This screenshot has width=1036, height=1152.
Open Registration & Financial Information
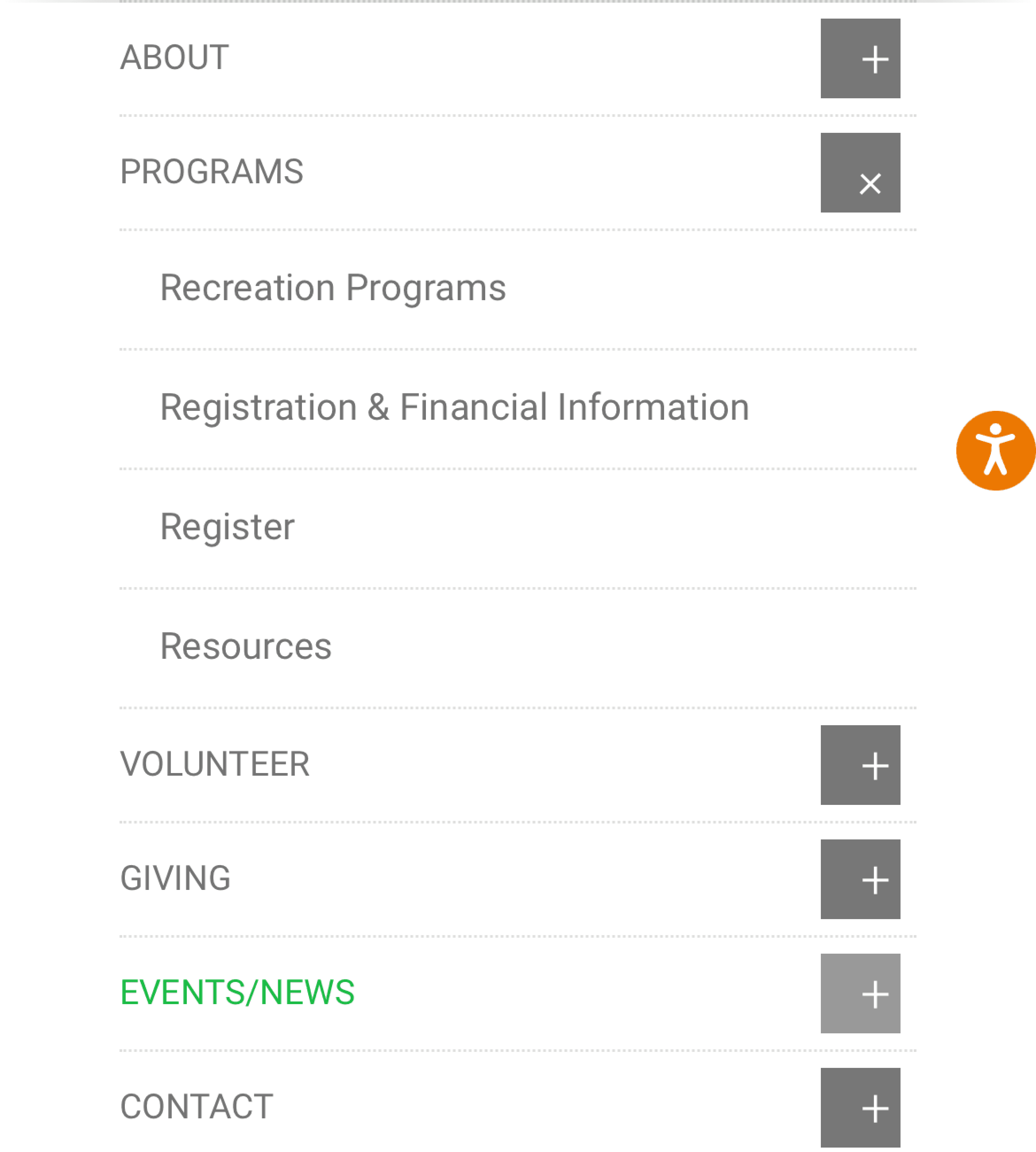454,408
